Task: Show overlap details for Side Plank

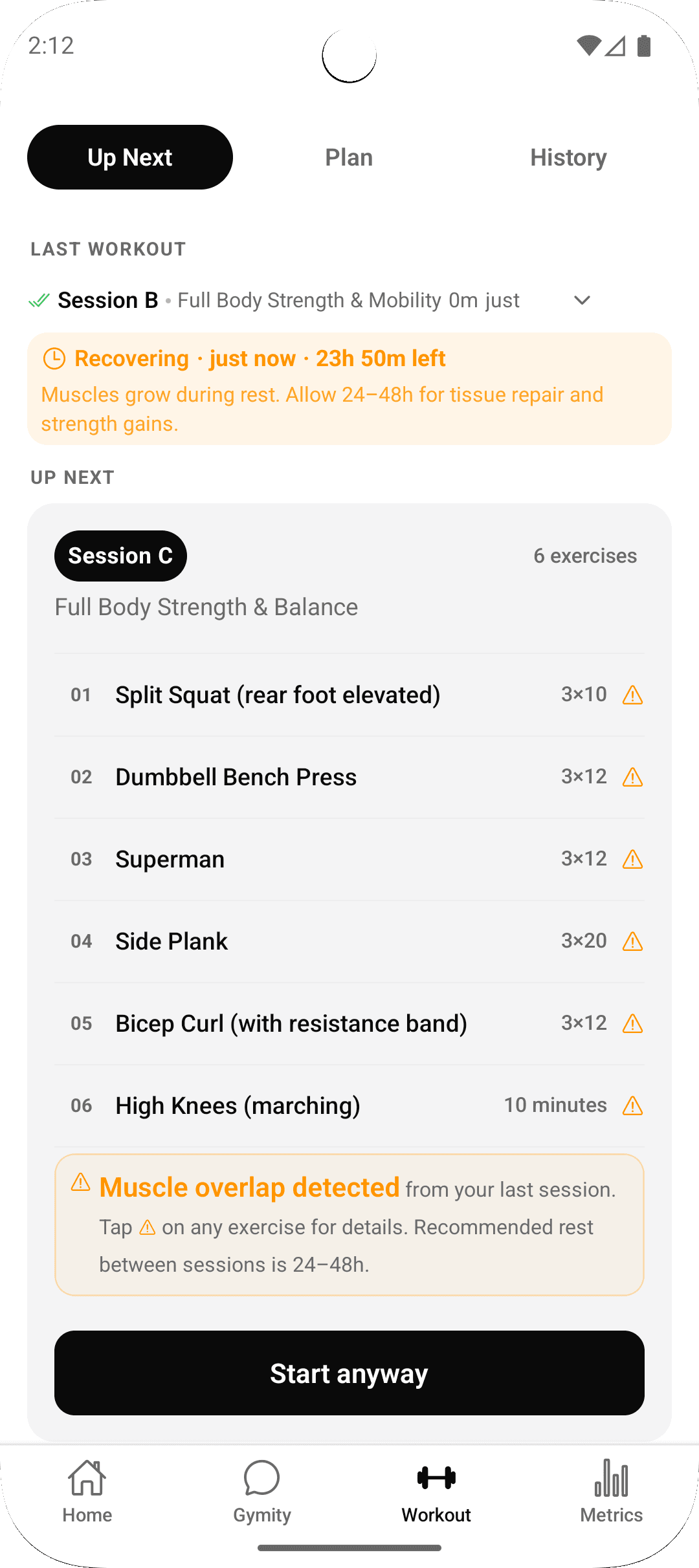Action: (632, 941)
